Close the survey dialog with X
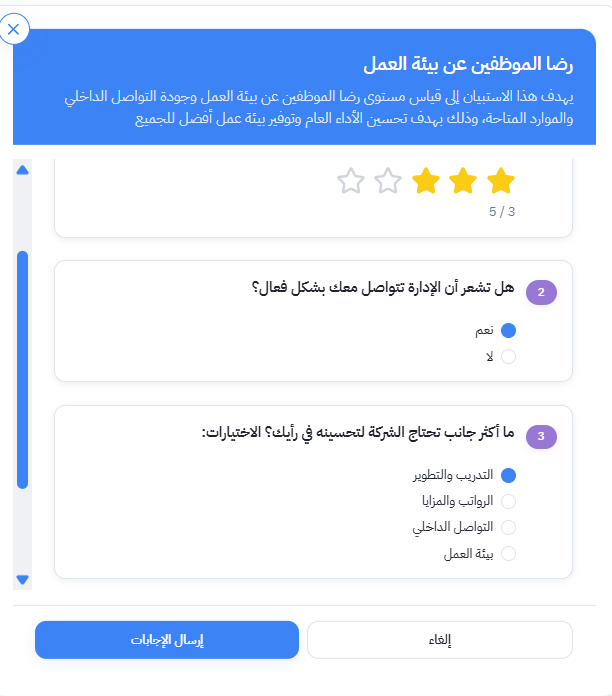This screenshot has width=612, height=696. tap(13, 30)
